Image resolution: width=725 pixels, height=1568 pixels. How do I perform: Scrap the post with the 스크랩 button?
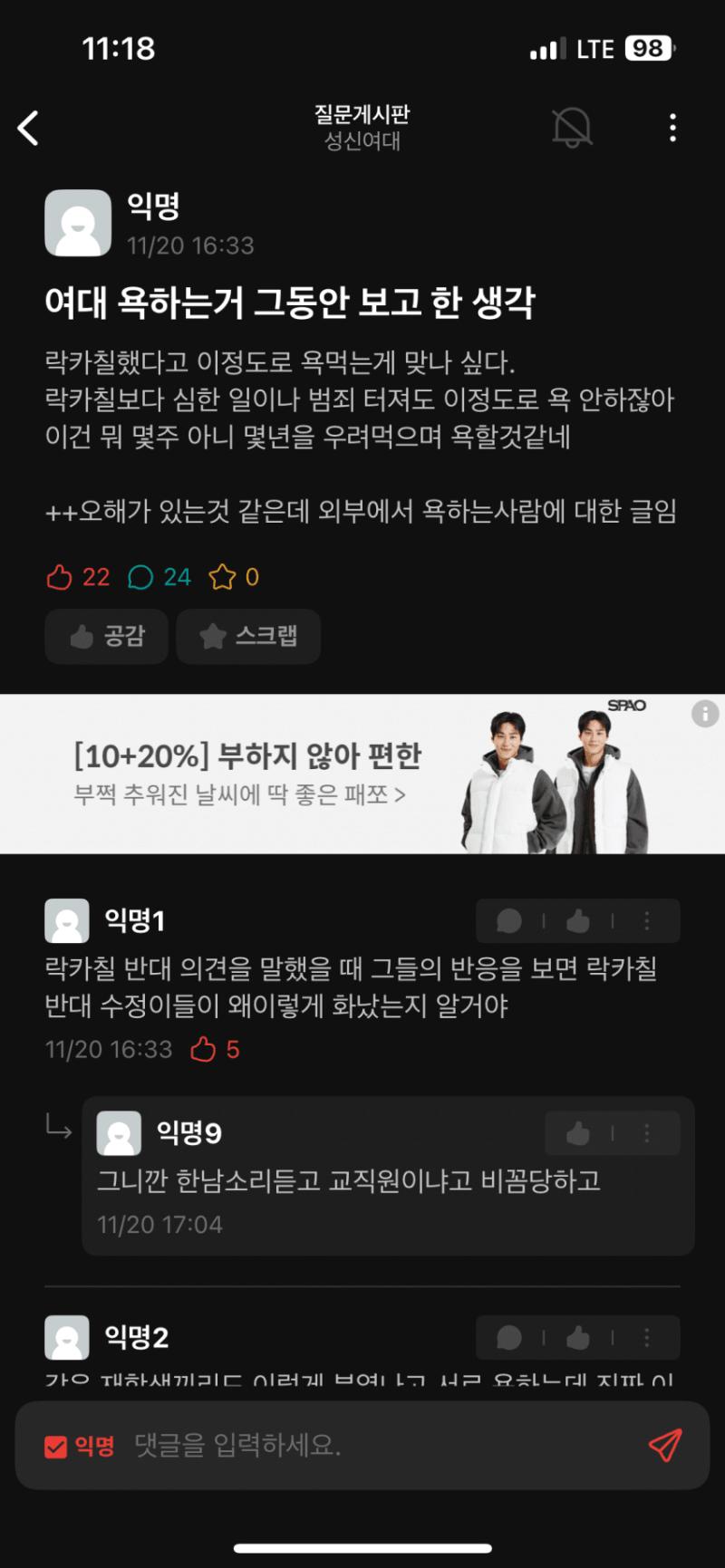[x=248, y=636]
